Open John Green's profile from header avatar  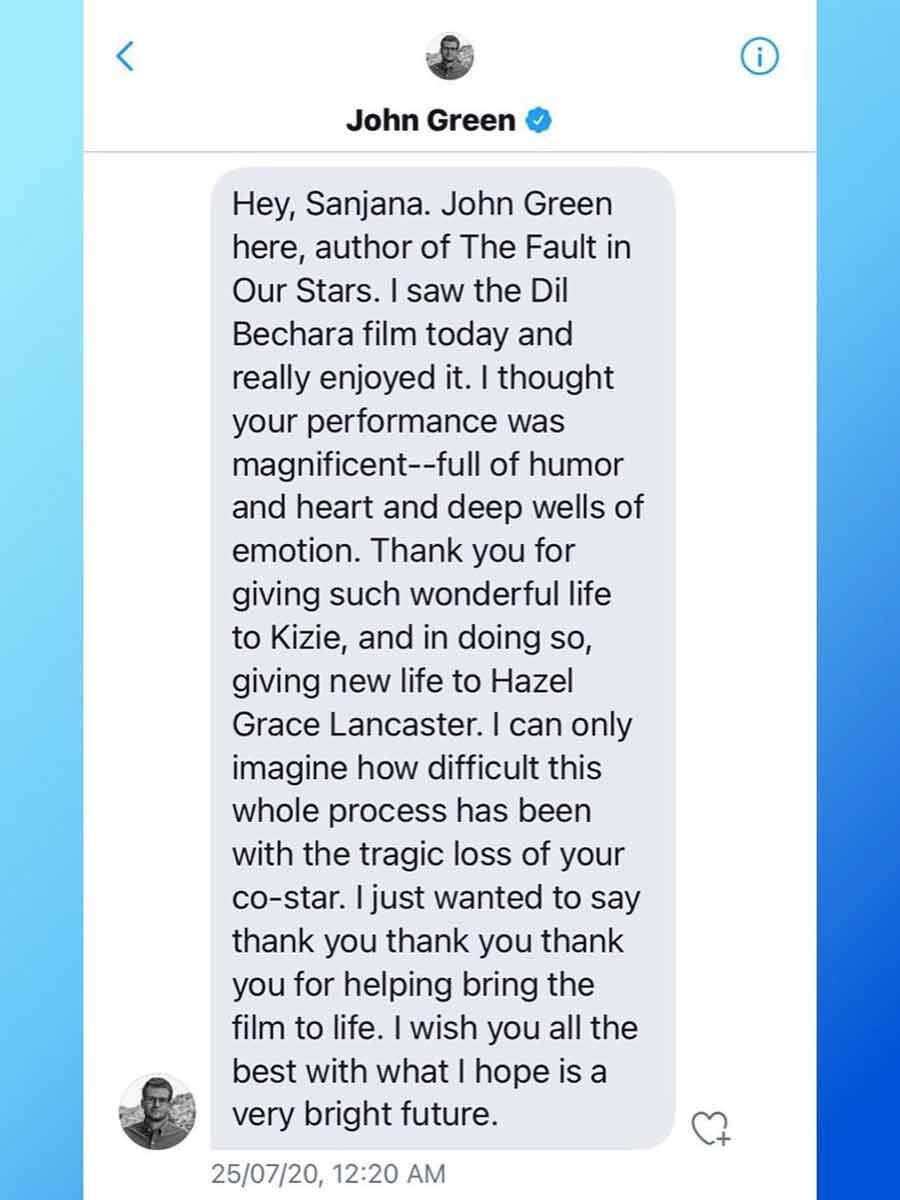coord(449,56)
